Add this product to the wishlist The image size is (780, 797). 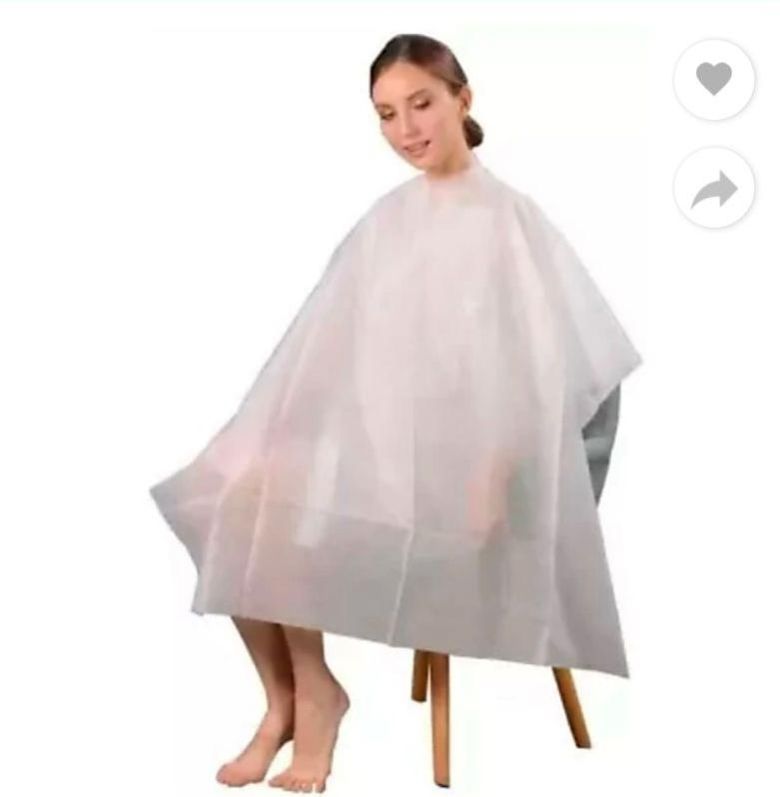pyautogui.click(x=714, y=80)
